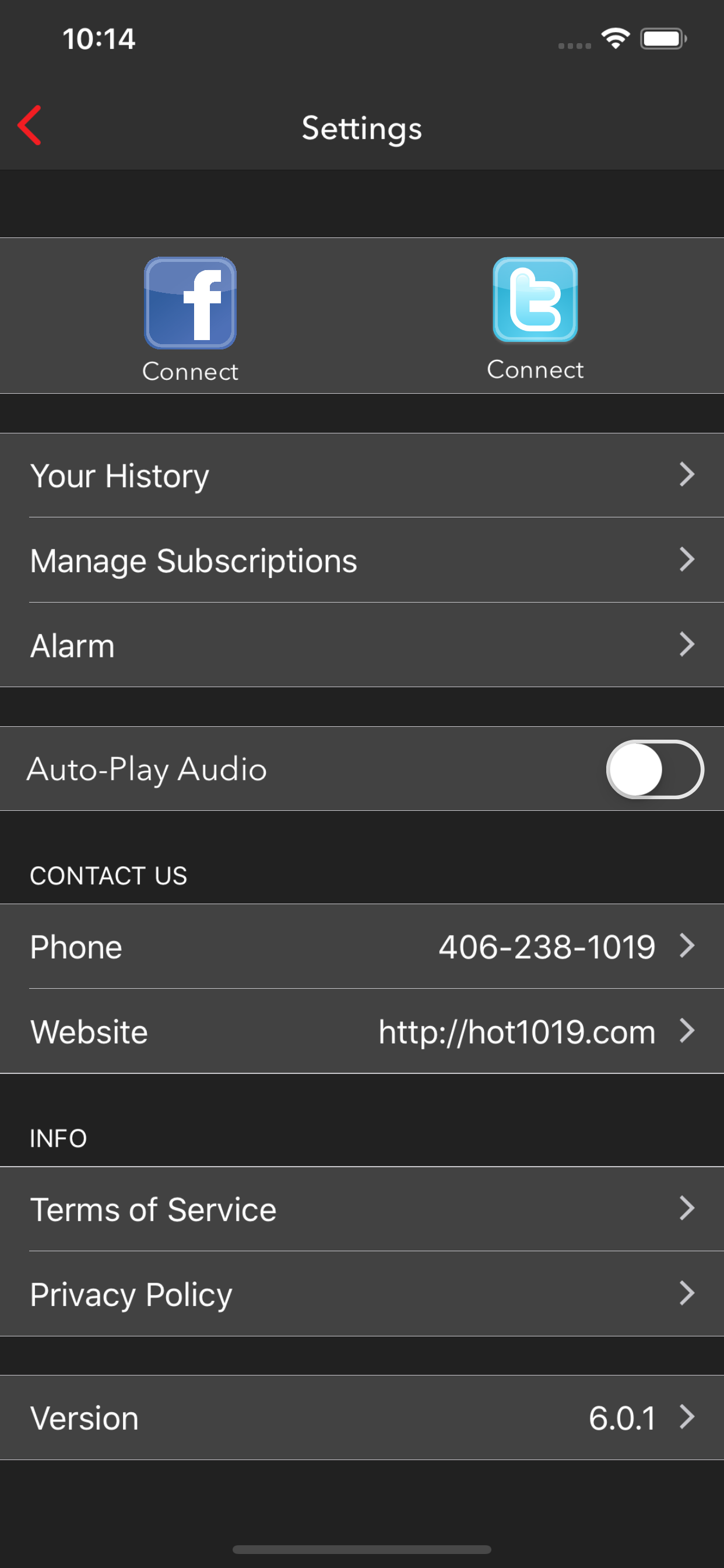Read the Privacy Policy
724x1568 pixels.
[362, 1294]
